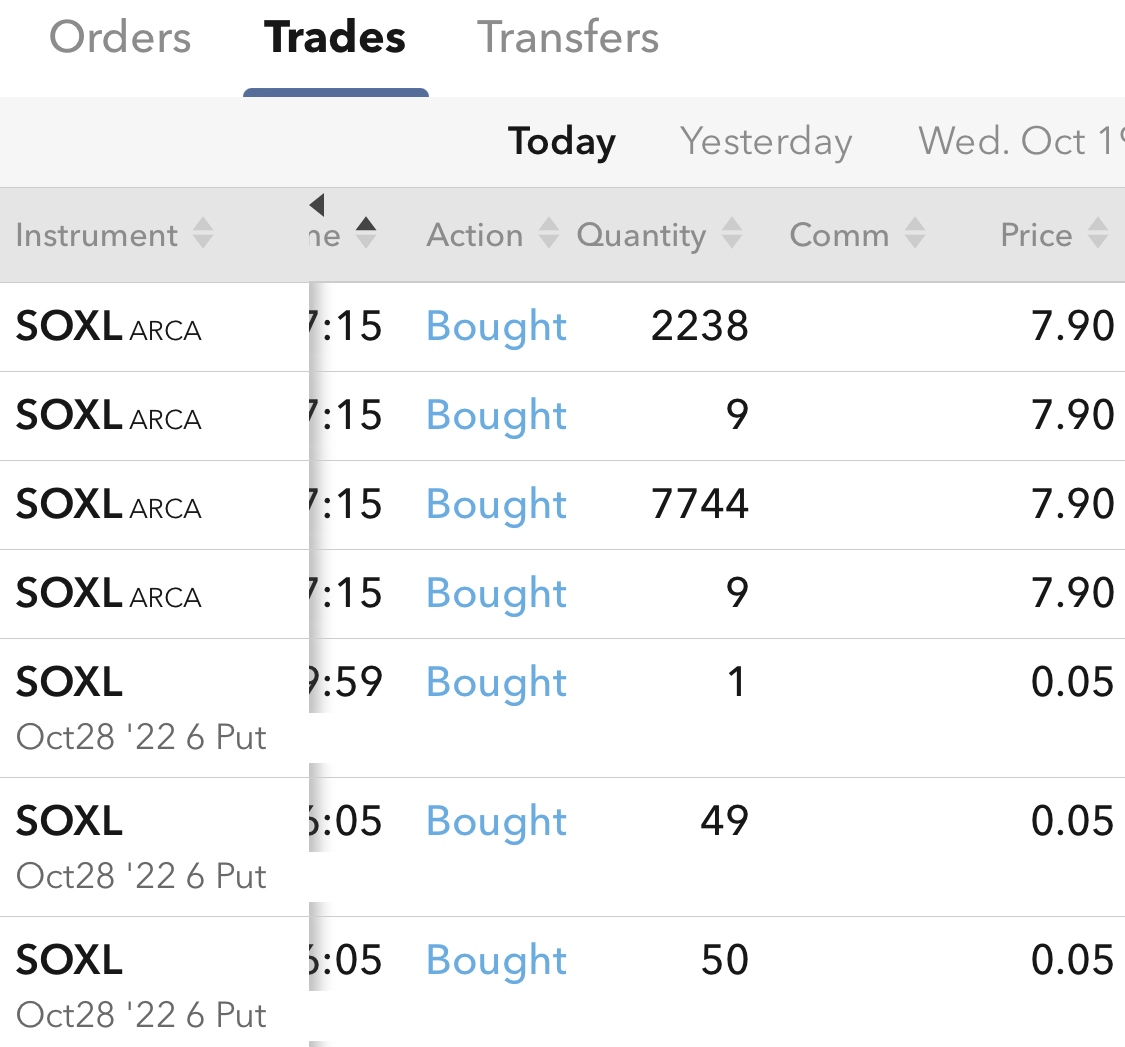Sort trades by Action column
The width and height of the screenshot is (1125, 1047).
491,236
